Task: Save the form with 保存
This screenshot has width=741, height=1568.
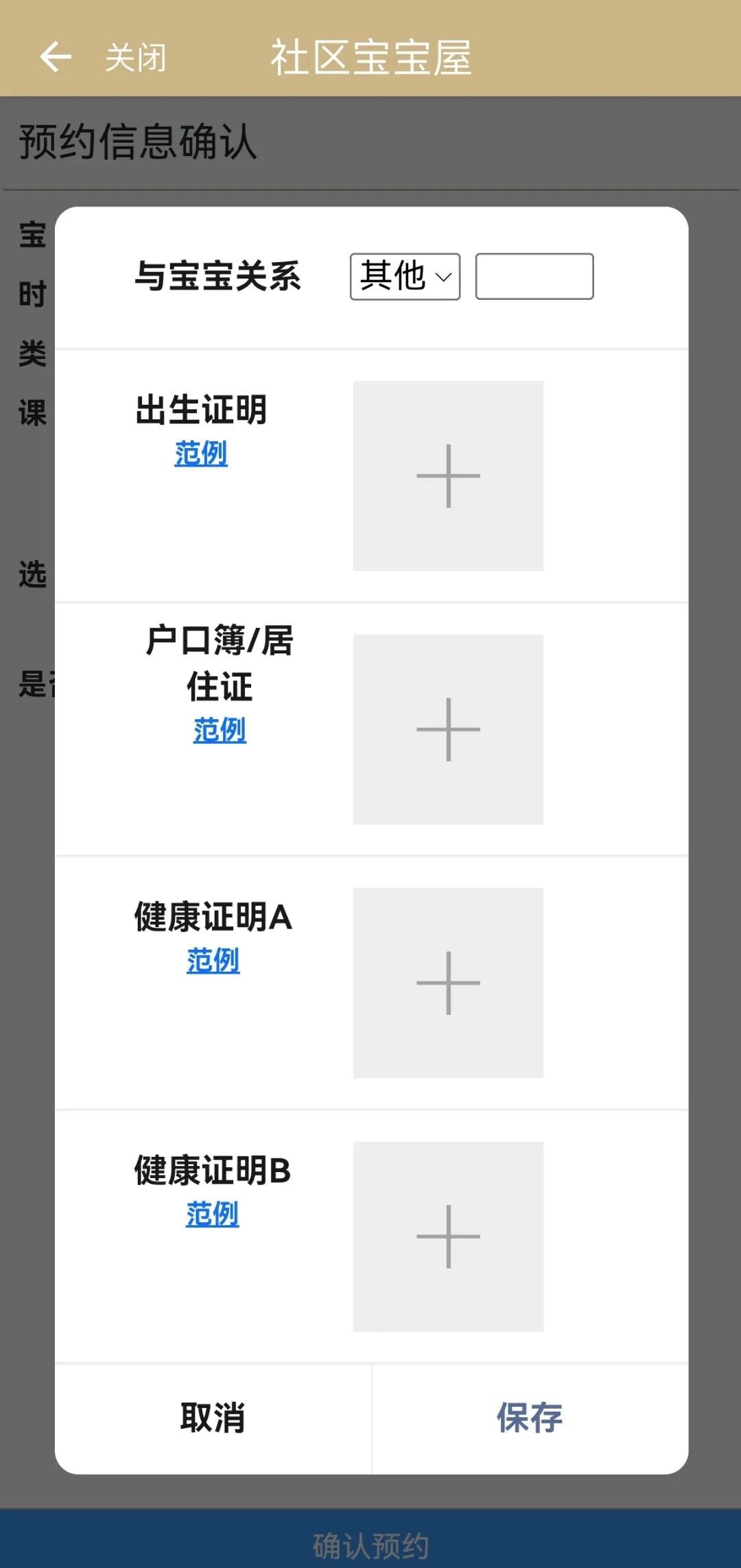Action: [x=530, y=1418]
